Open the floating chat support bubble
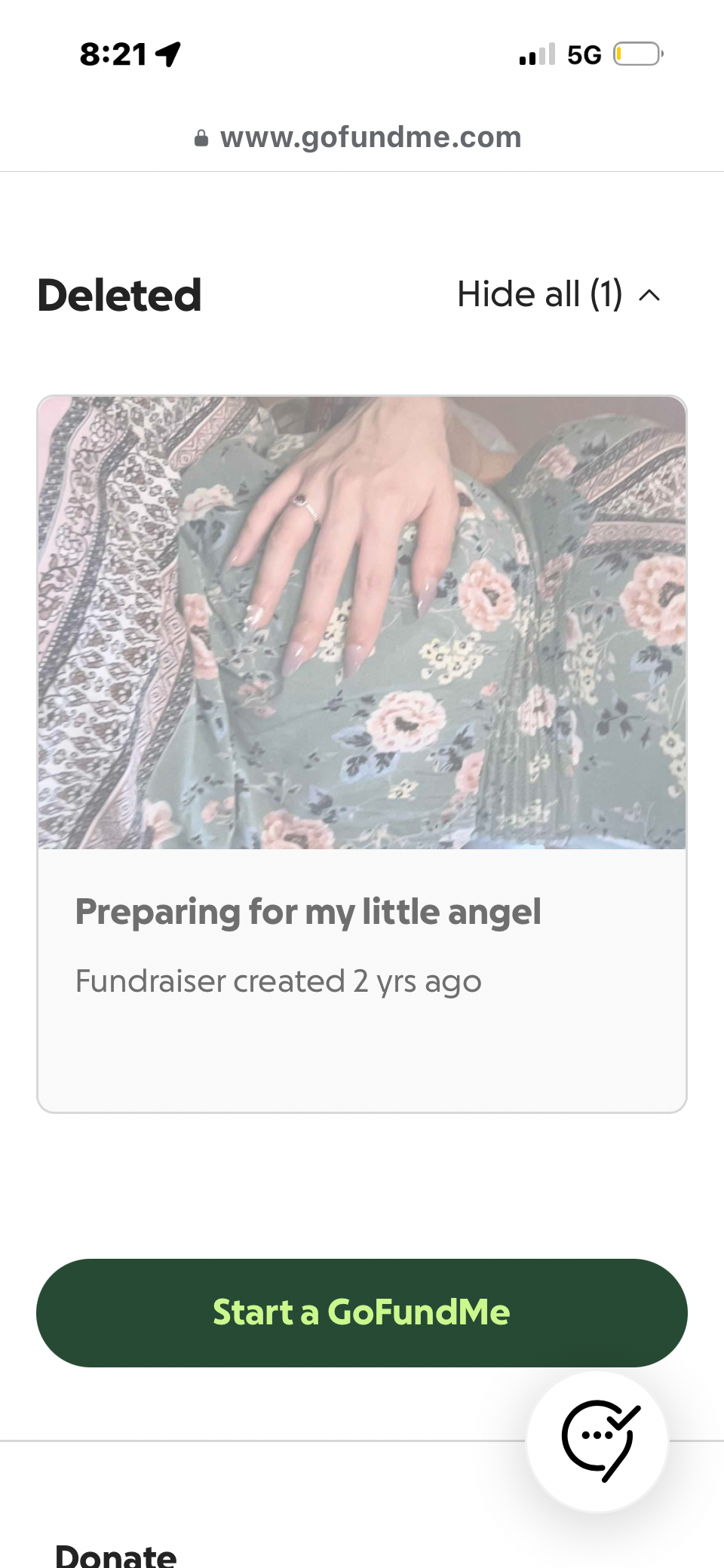The image size is (724, 1568). click(x=597, y=1441)
